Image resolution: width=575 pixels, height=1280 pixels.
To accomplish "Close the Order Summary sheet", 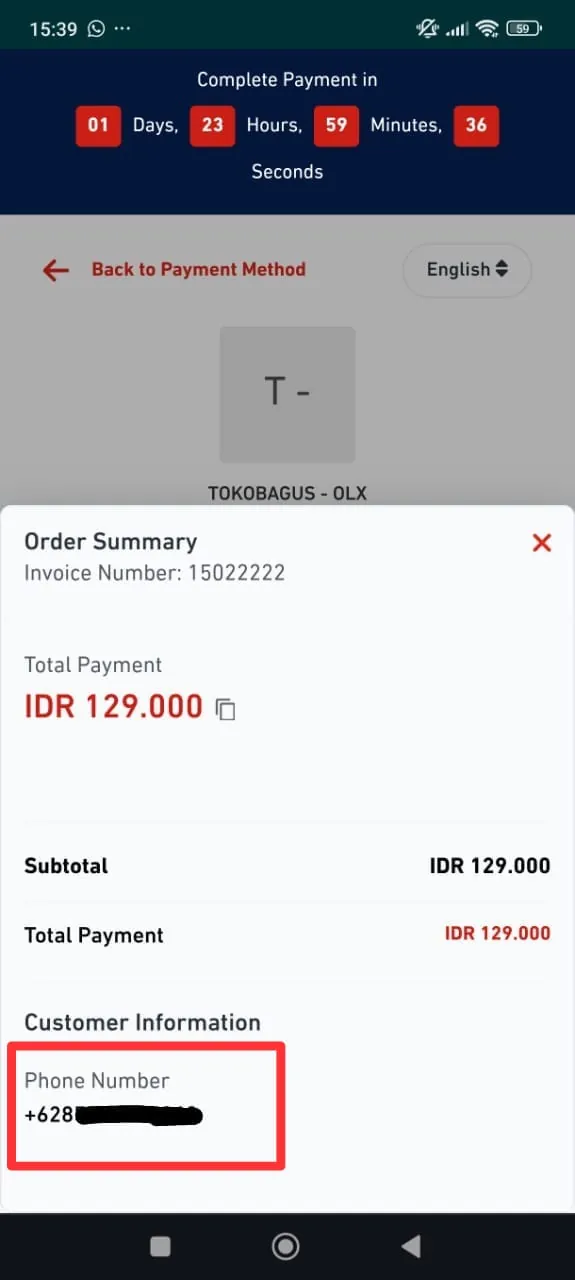I will pyautogui.click(x=542, y=543).
